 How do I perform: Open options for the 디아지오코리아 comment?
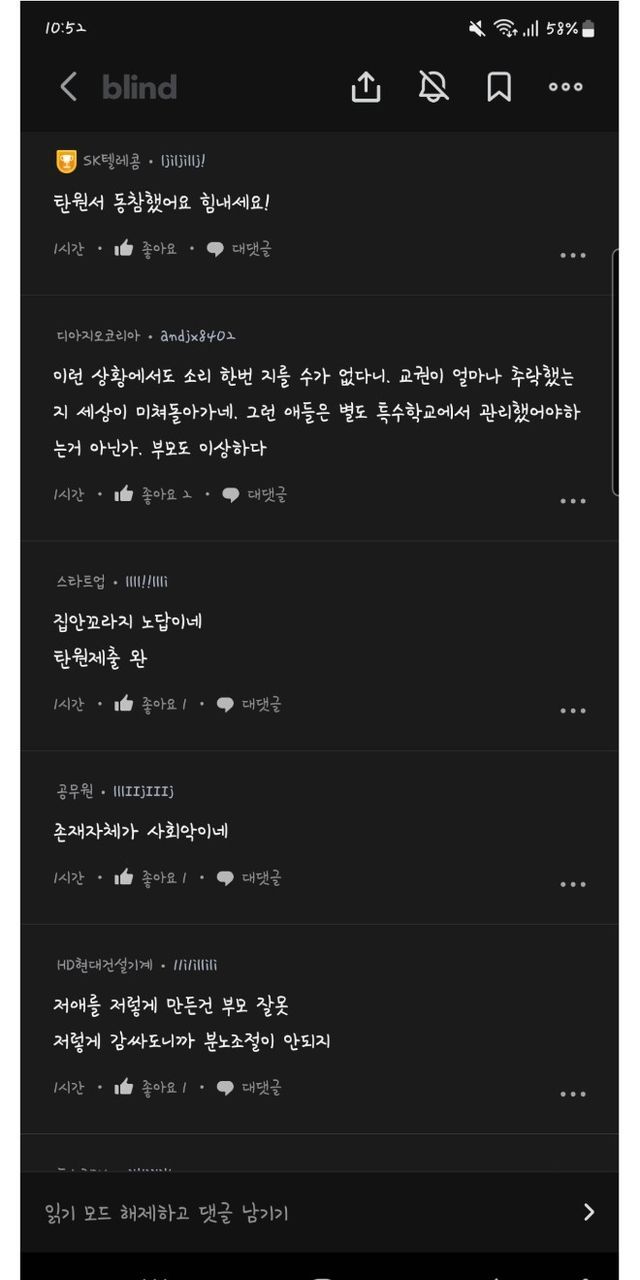click(572, 501)
